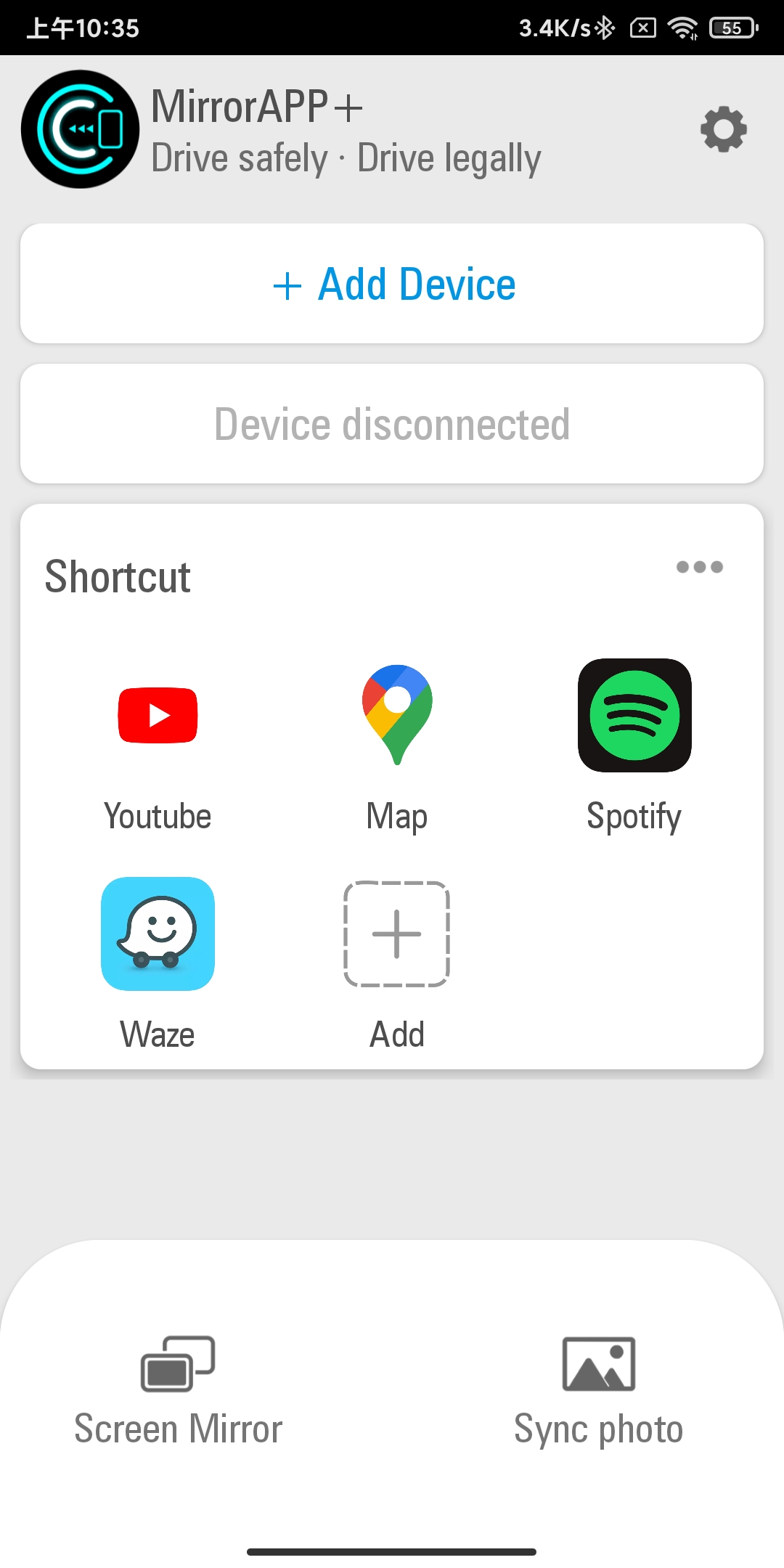Open the Shortcut three-dot menu

699,567
